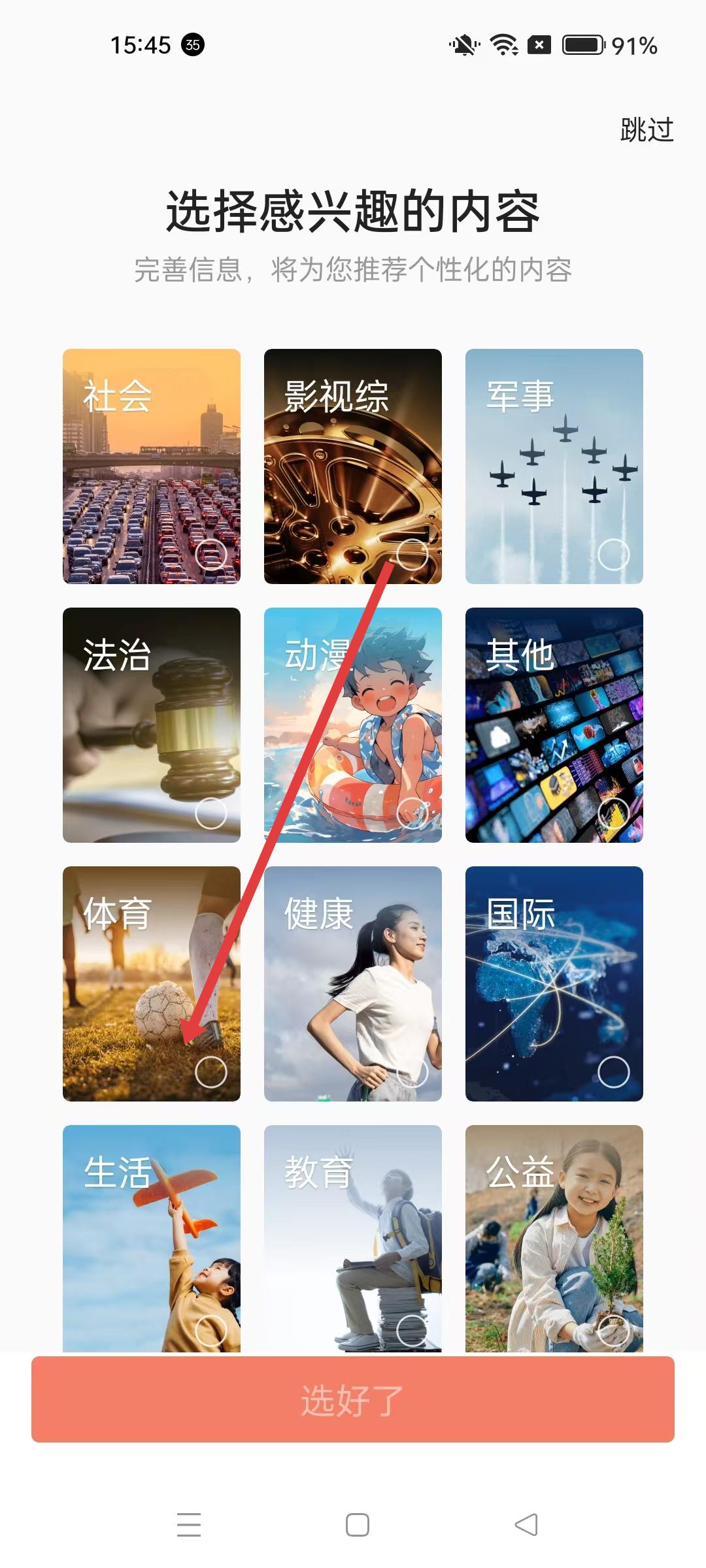Pick the 公益 category card
This screenshot has height=1568, width=706.
click(554, 1238)
